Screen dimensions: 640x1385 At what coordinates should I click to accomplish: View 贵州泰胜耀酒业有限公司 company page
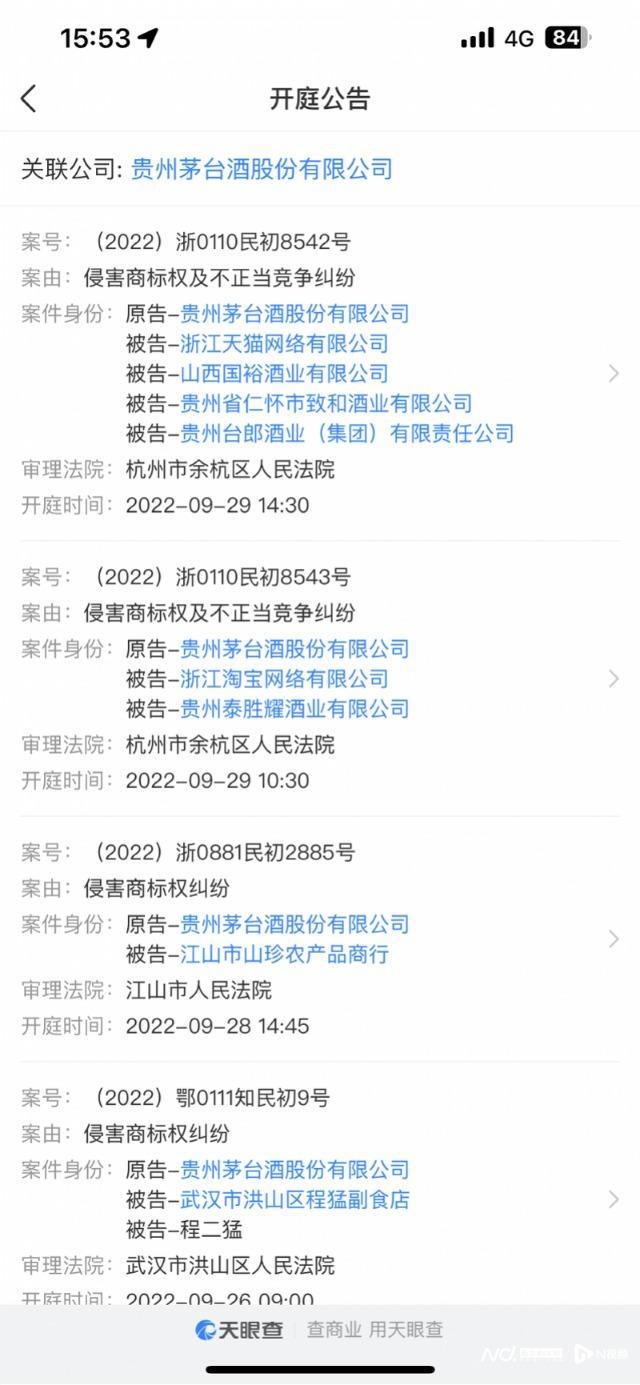click(295, 709)
